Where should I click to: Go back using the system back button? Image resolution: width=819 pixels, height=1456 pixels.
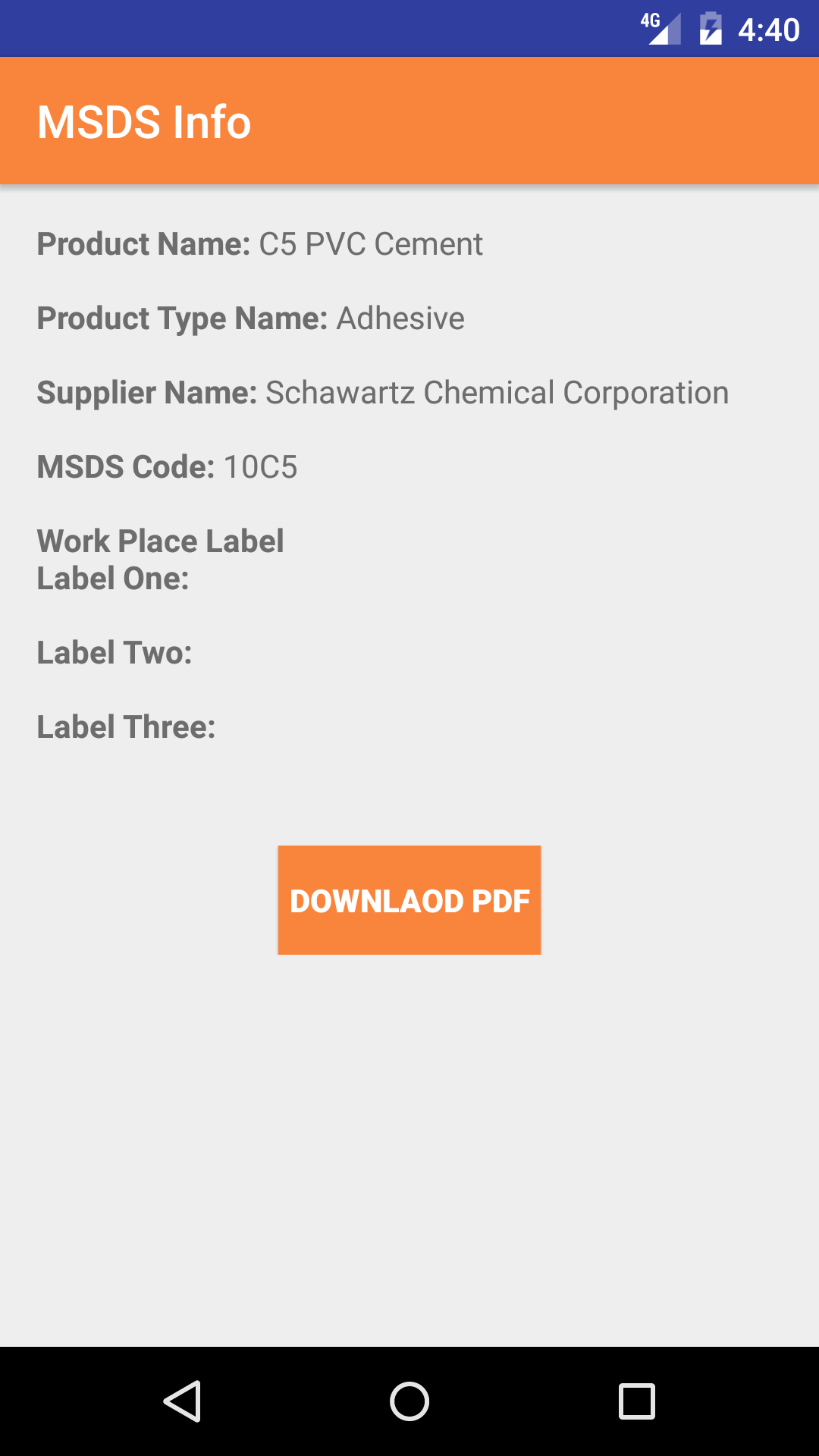click(x=182, y=1401)
